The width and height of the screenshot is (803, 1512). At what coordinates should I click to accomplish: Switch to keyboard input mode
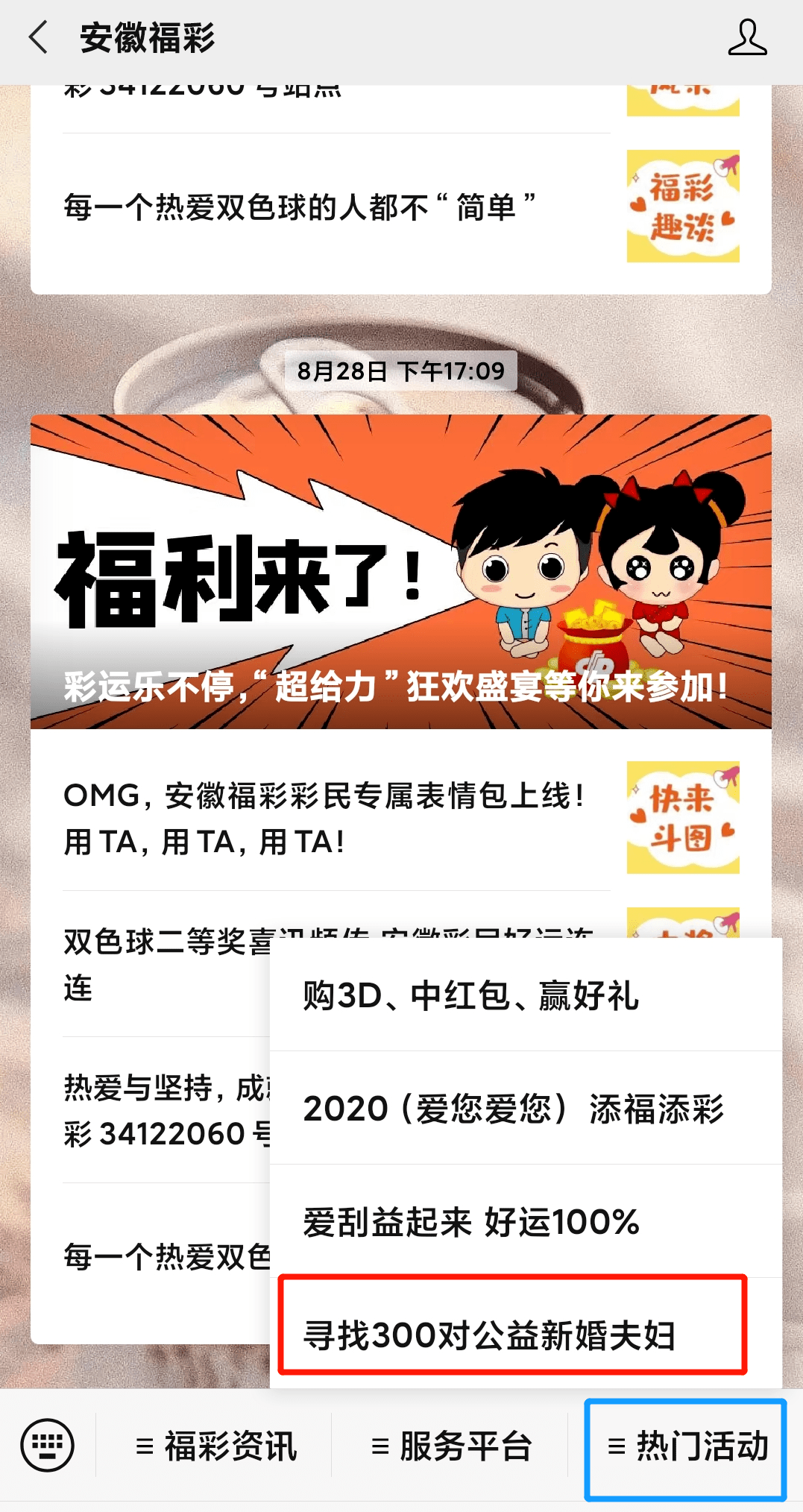pyautogui.click(x=48, y=1445)
